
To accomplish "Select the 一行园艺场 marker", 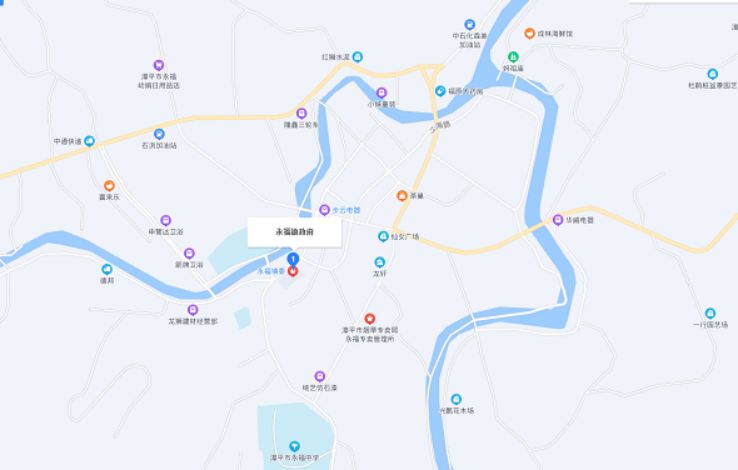I will (x=711, y=313).
